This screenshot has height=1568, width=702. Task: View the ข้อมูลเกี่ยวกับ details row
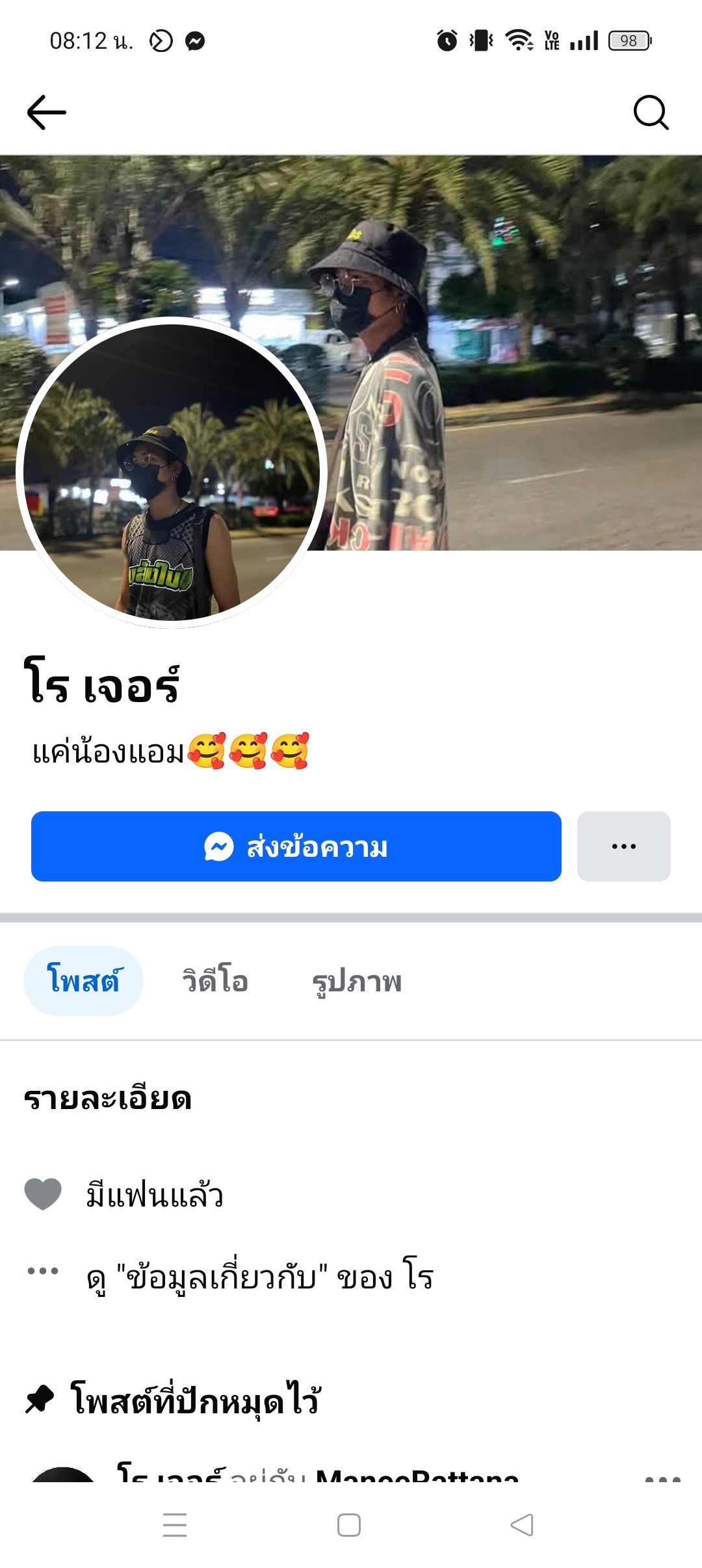(260, 1276)
